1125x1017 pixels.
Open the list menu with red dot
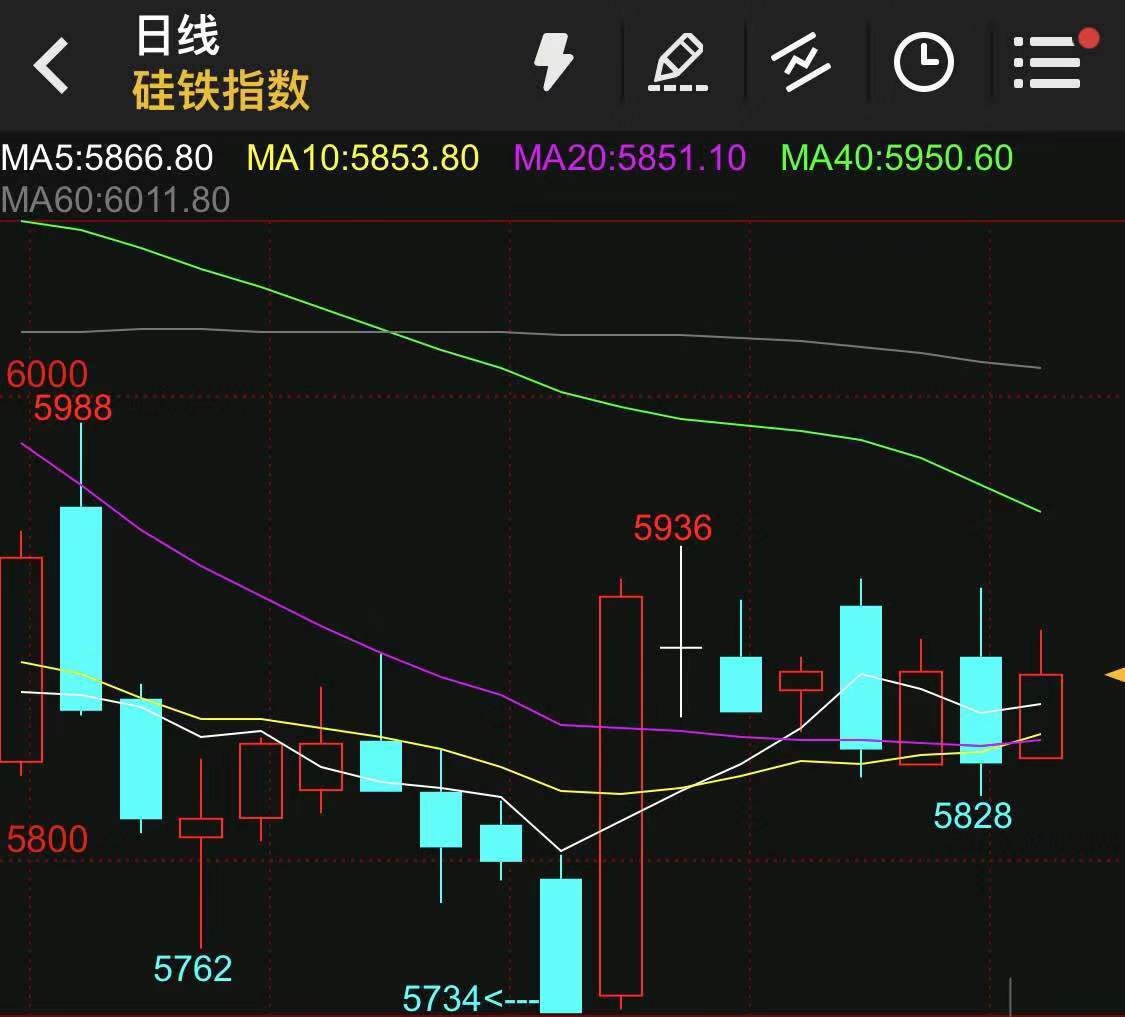[1048, 63]
